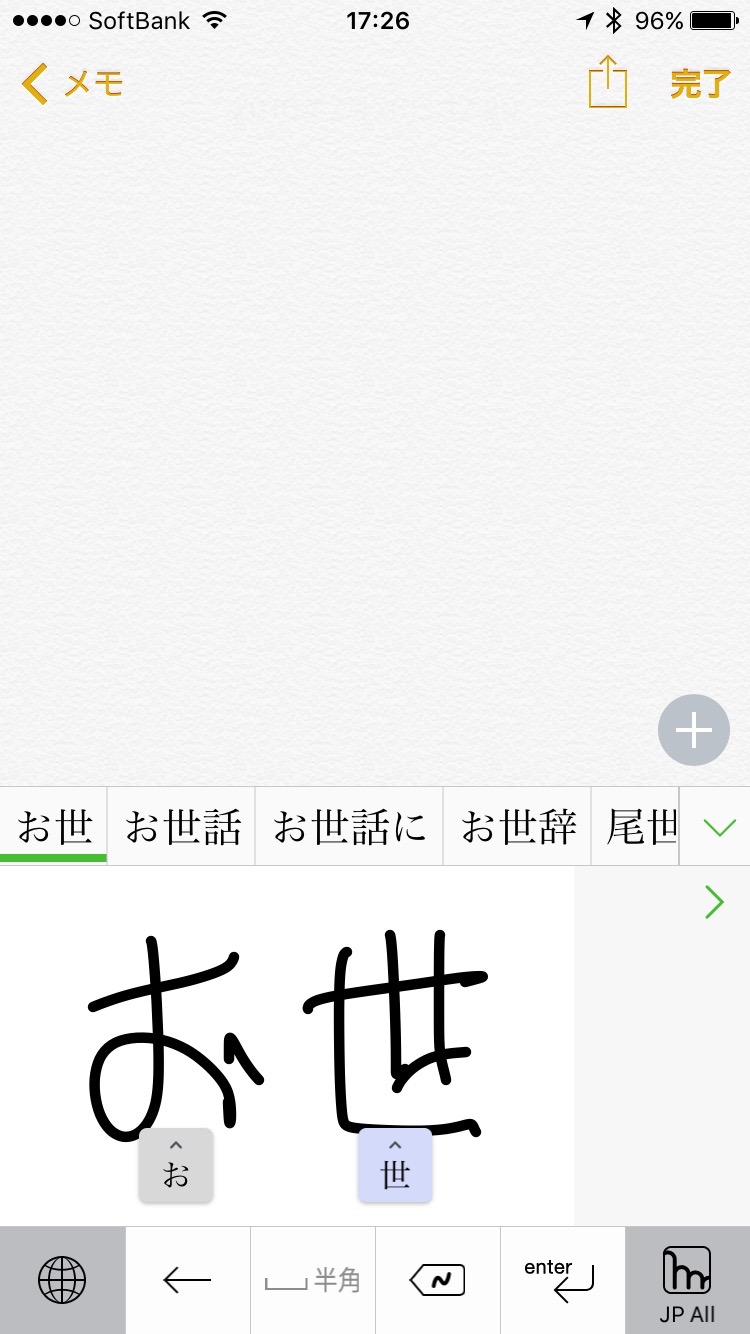
Task: Tap the left arrow key
Action: pyautogui.click(x=187, y=1280)
